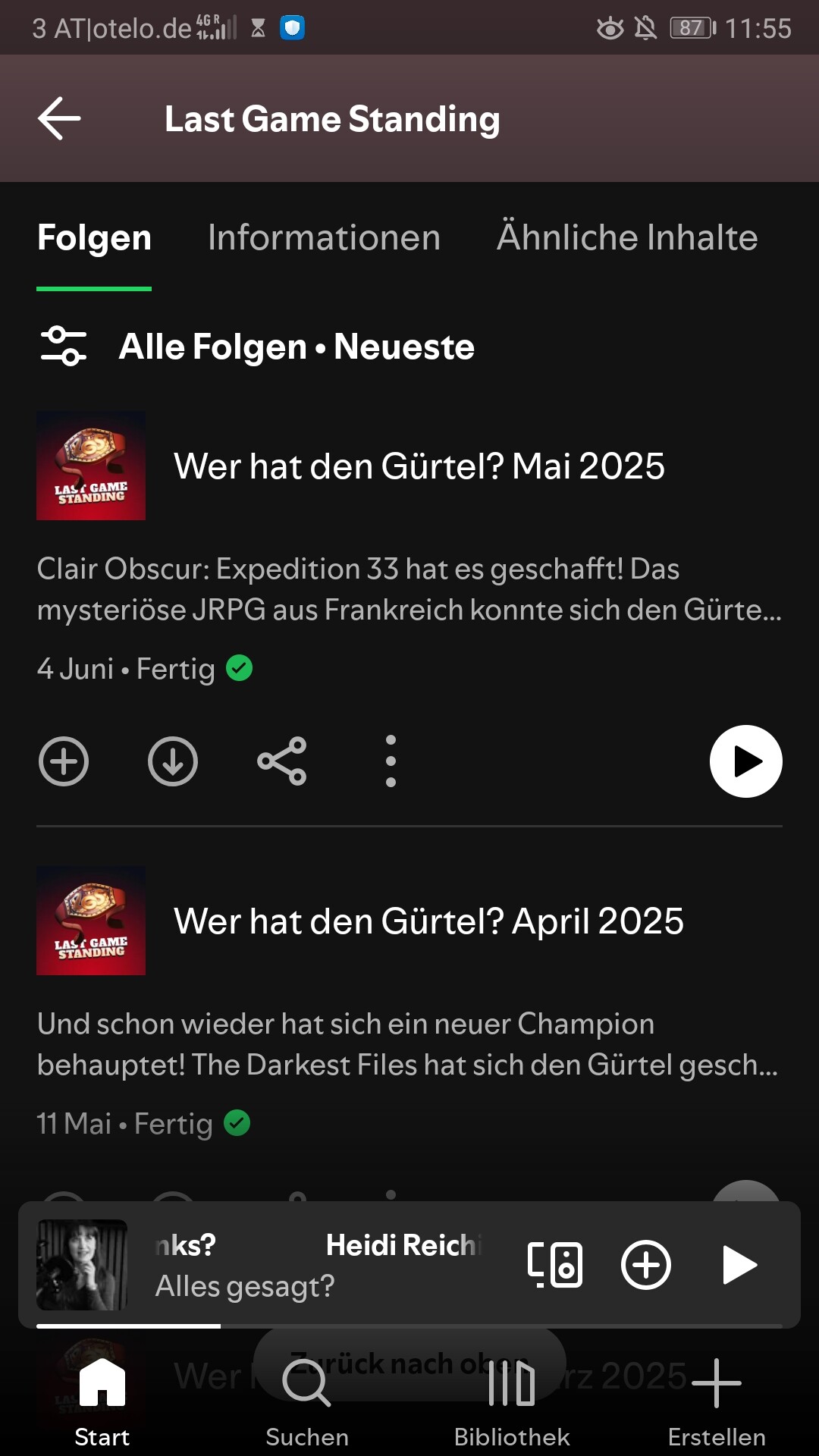Go back from Last Game Standing

pyautogui.click(x=59, y=118)
